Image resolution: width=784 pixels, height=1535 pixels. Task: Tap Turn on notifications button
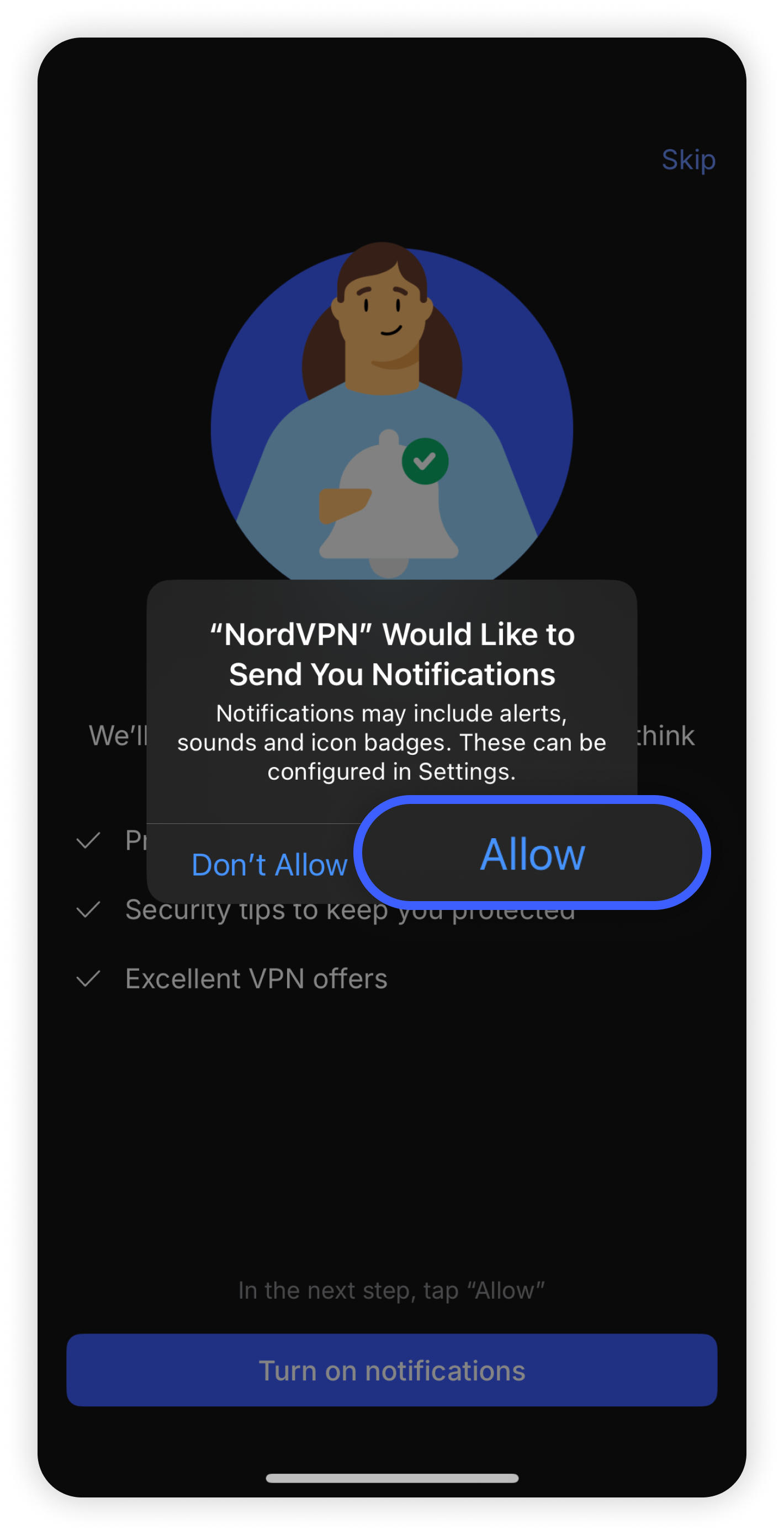(392, 1370)
